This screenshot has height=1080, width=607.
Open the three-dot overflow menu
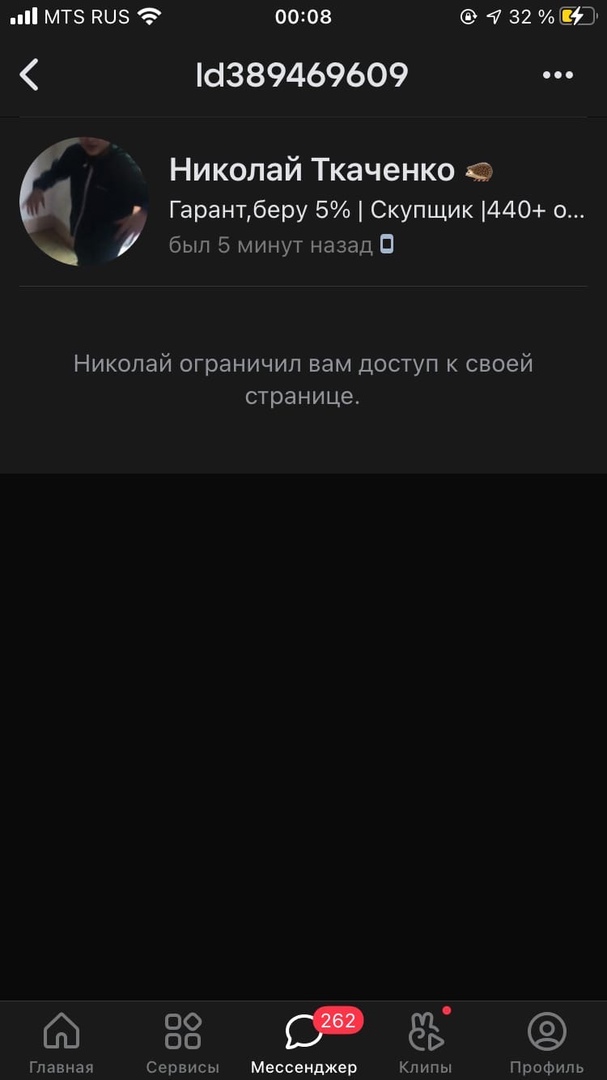pyautogui.click(x=557, y=75)
